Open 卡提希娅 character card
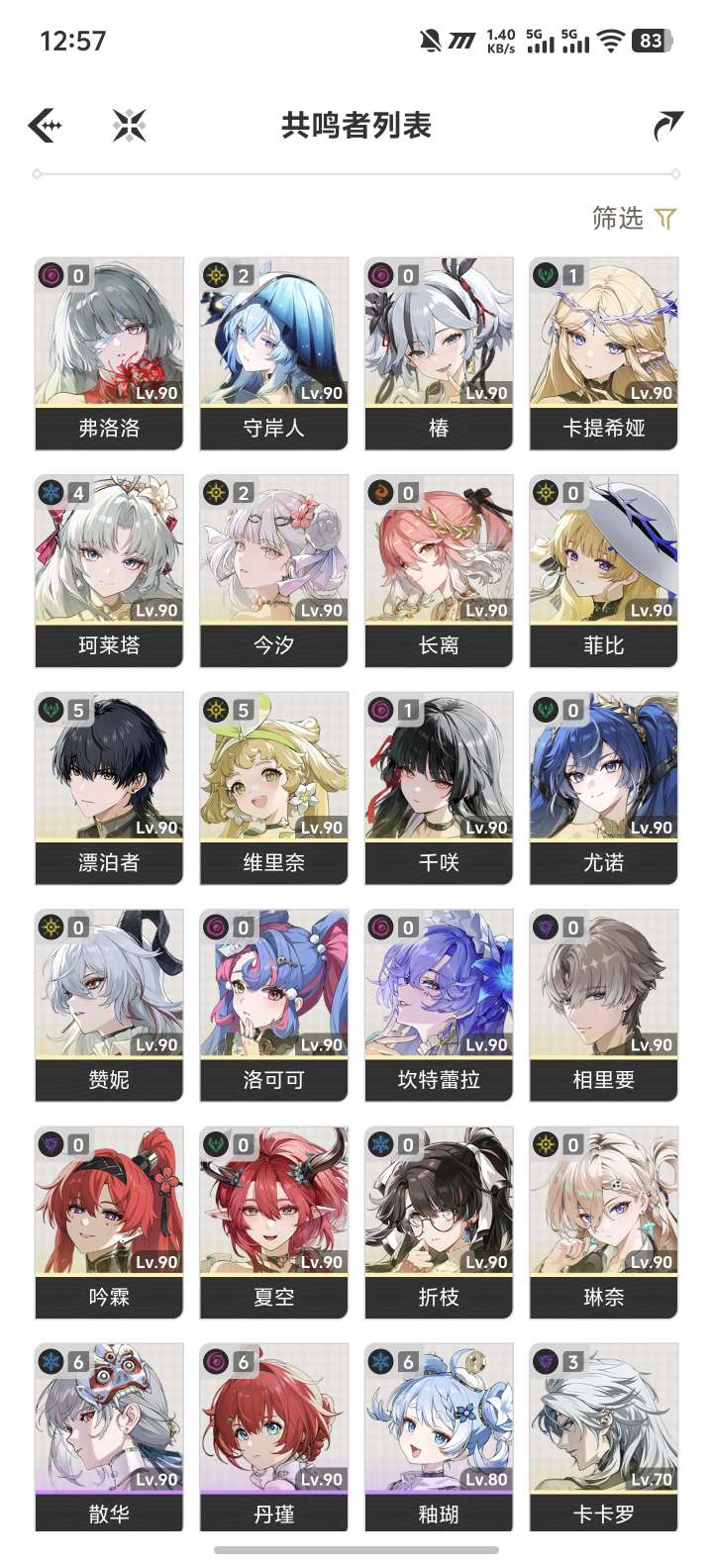 click(x=604, y=353)
